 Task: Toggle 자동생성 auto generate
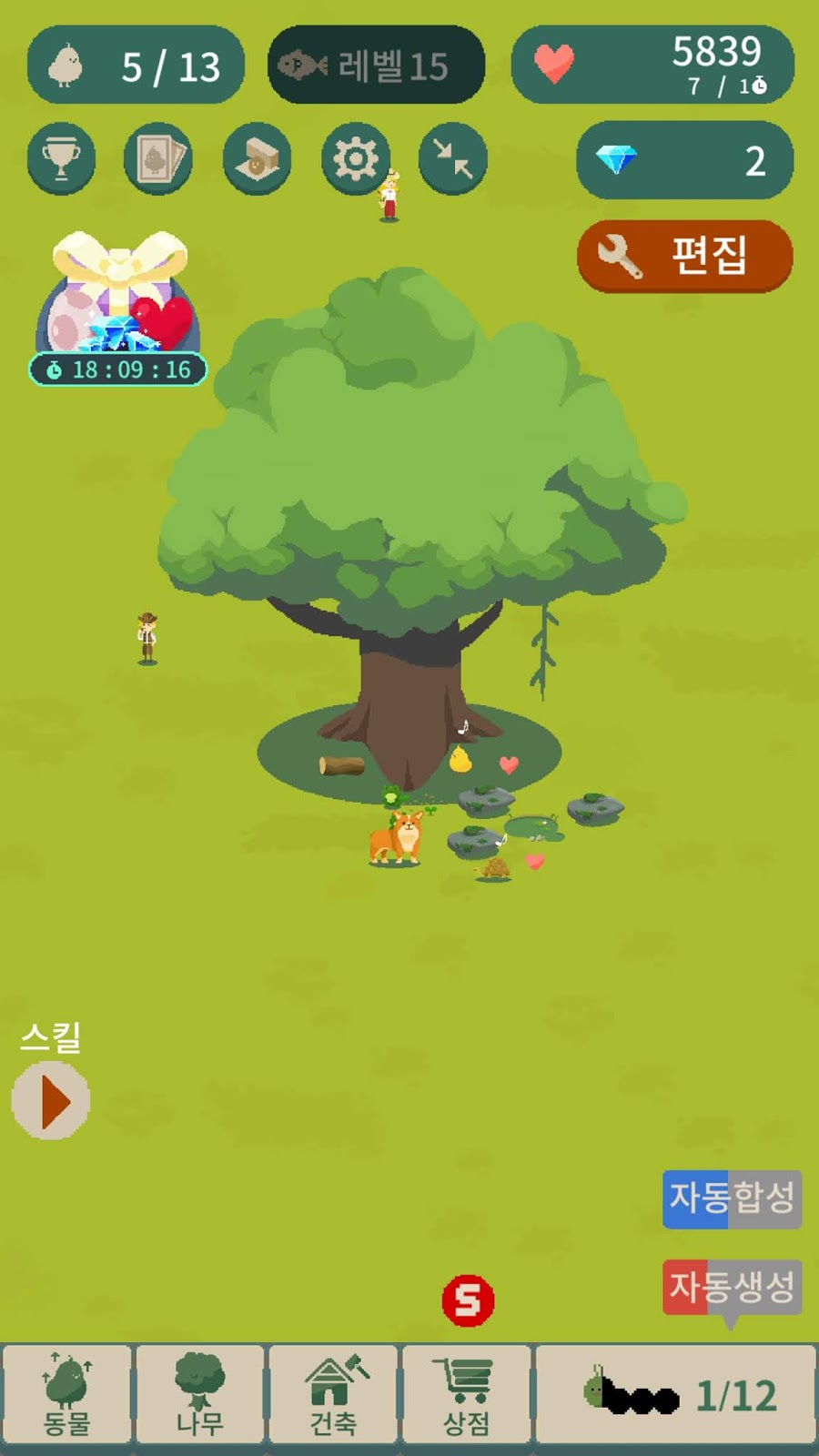point(732,1287)
